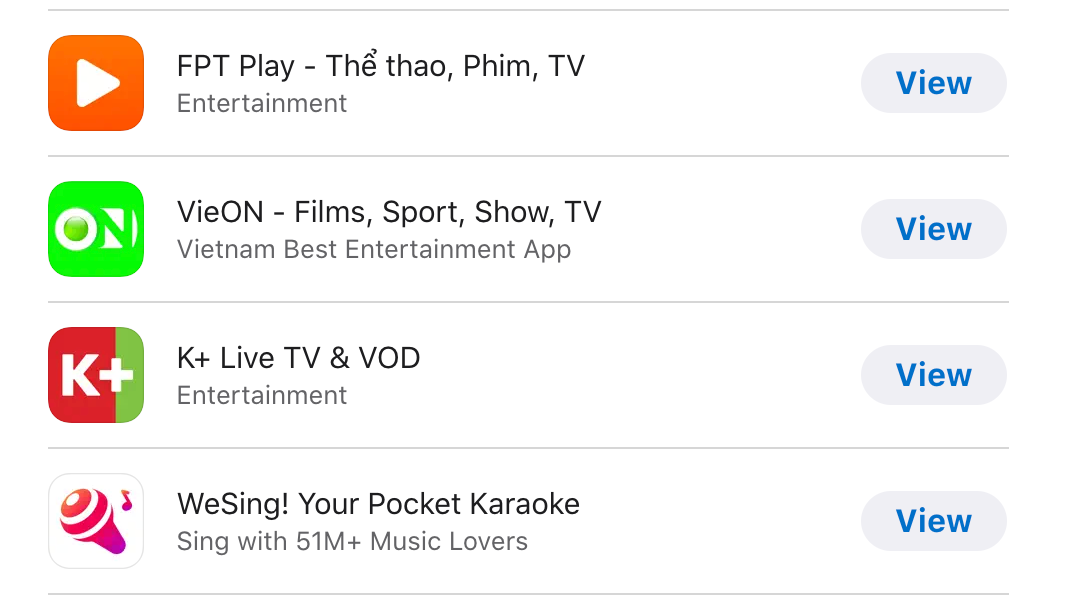
Task: Tap View button for FPT Play
Action: click(933, 83)
